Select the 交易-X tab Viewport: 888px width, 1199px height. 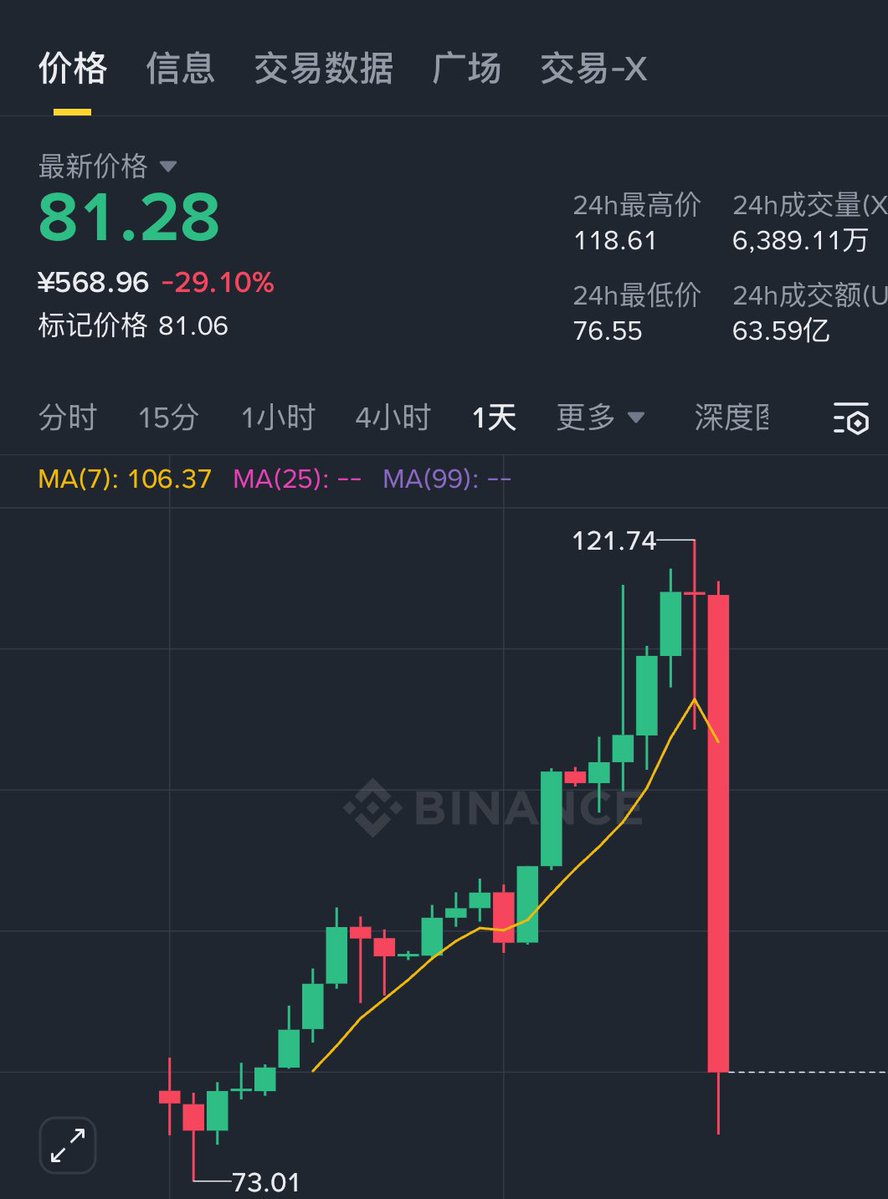(593, 69)
